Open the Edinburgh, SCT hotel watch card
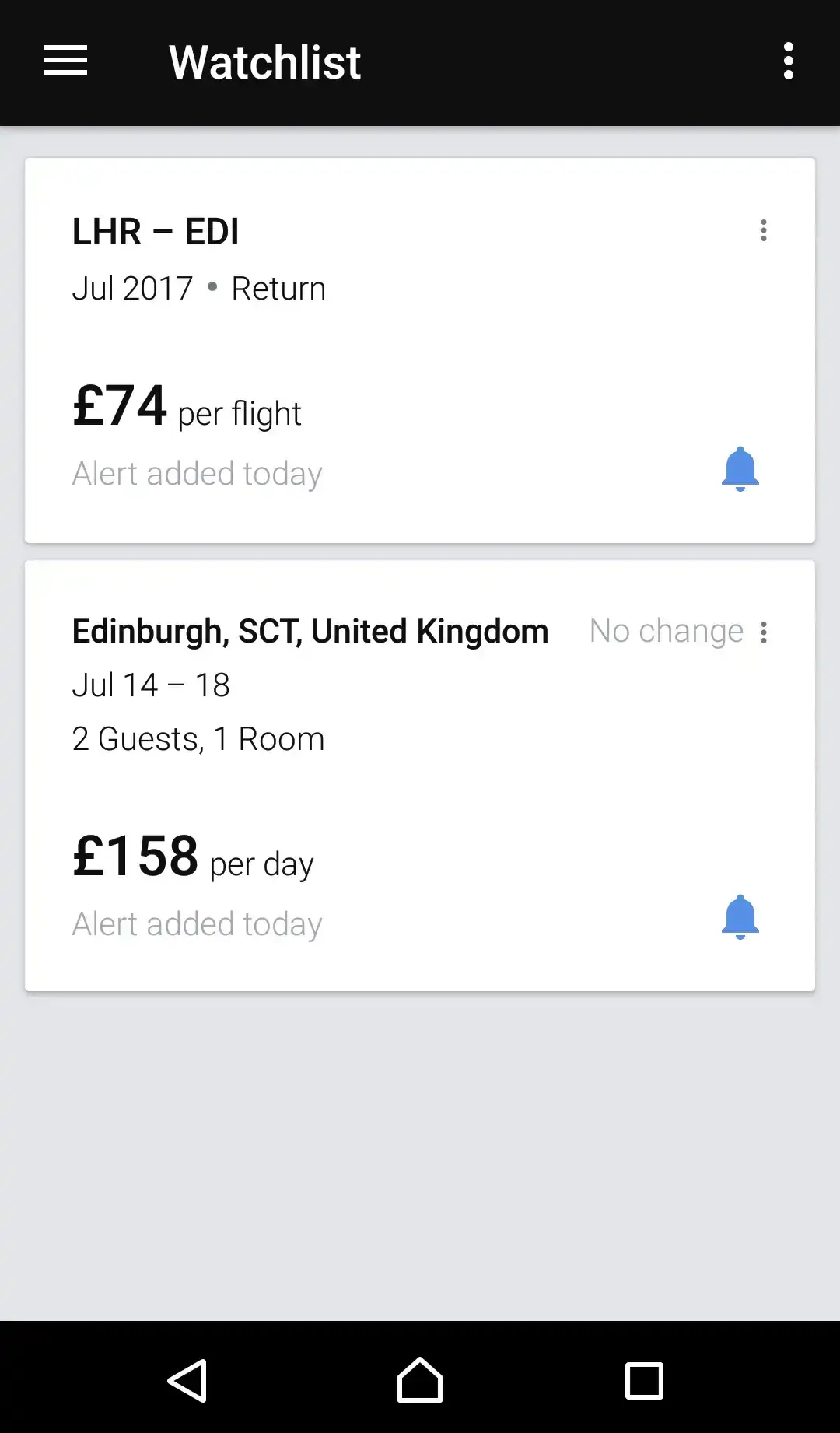 [420, 776]
